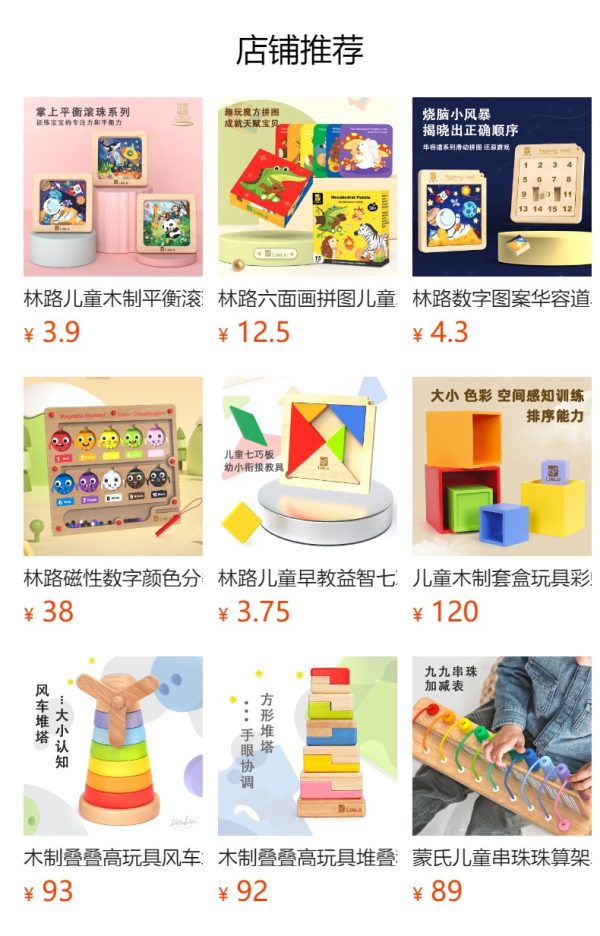Tap the 林路儿童早教益智七巧板 product
This screenshot has width=600, height=936.
pyautogui.click(x=307, y=466)
